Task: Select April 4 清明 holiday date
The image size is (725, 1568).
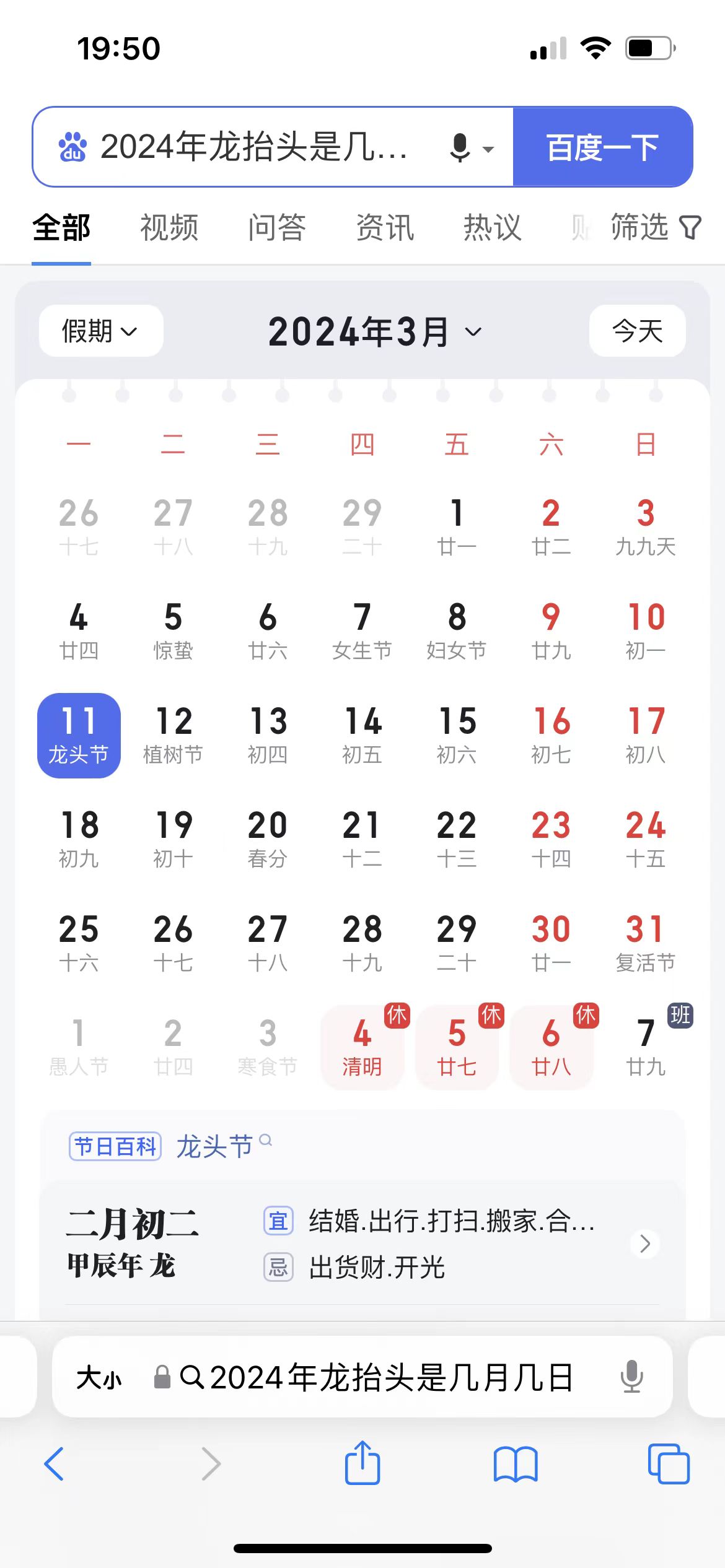Action: 362,1047
